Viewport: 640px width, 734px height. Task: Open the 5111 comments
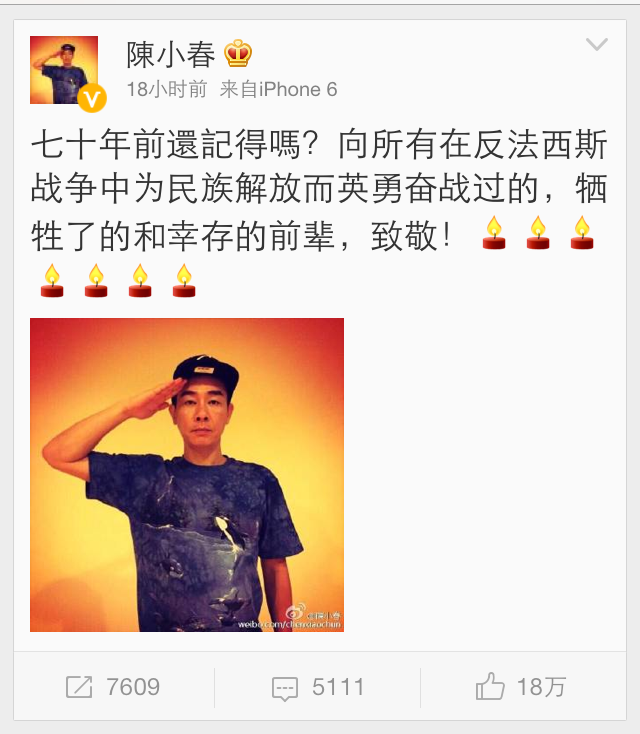click(x=318, y=687)
